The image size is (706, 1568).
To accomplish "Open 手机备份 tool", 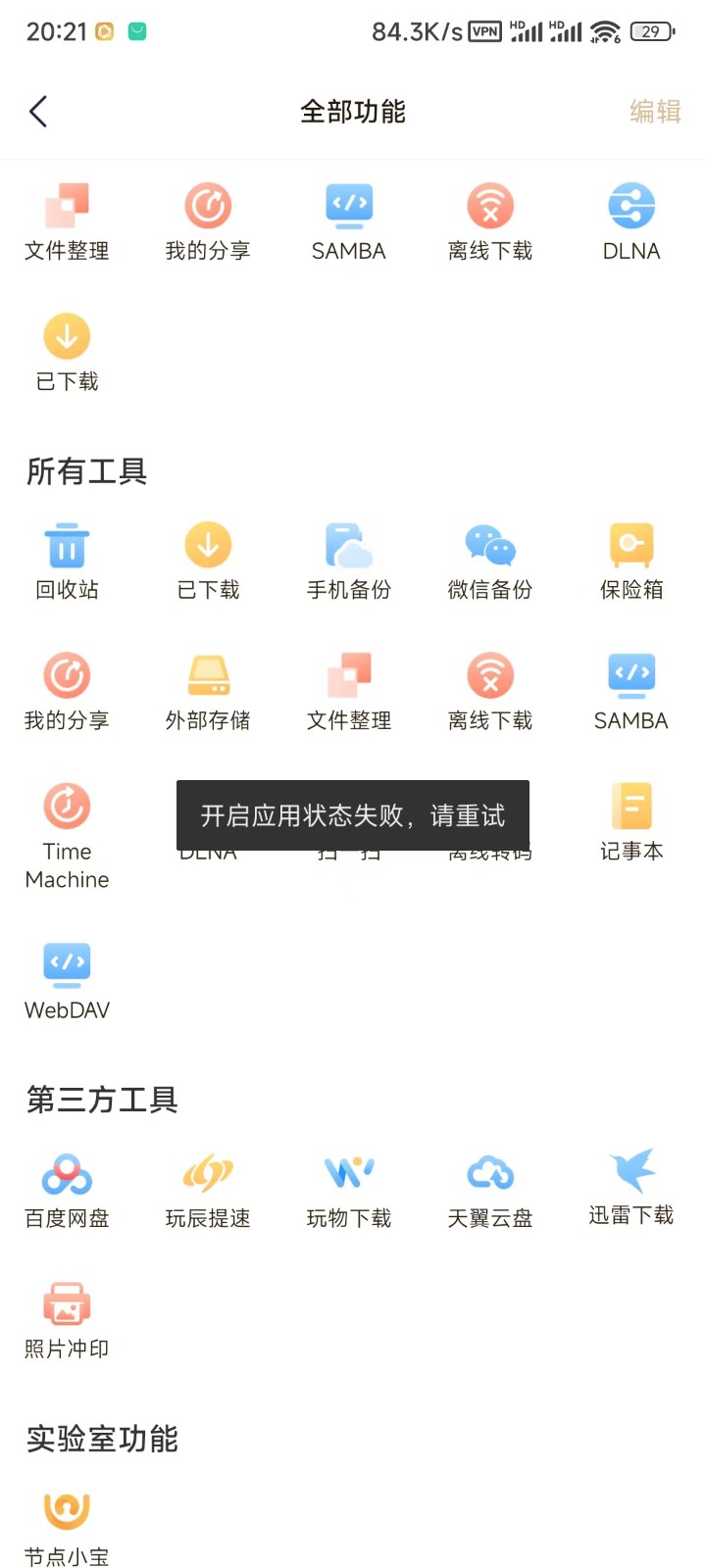I will click(x=349, y=561).
